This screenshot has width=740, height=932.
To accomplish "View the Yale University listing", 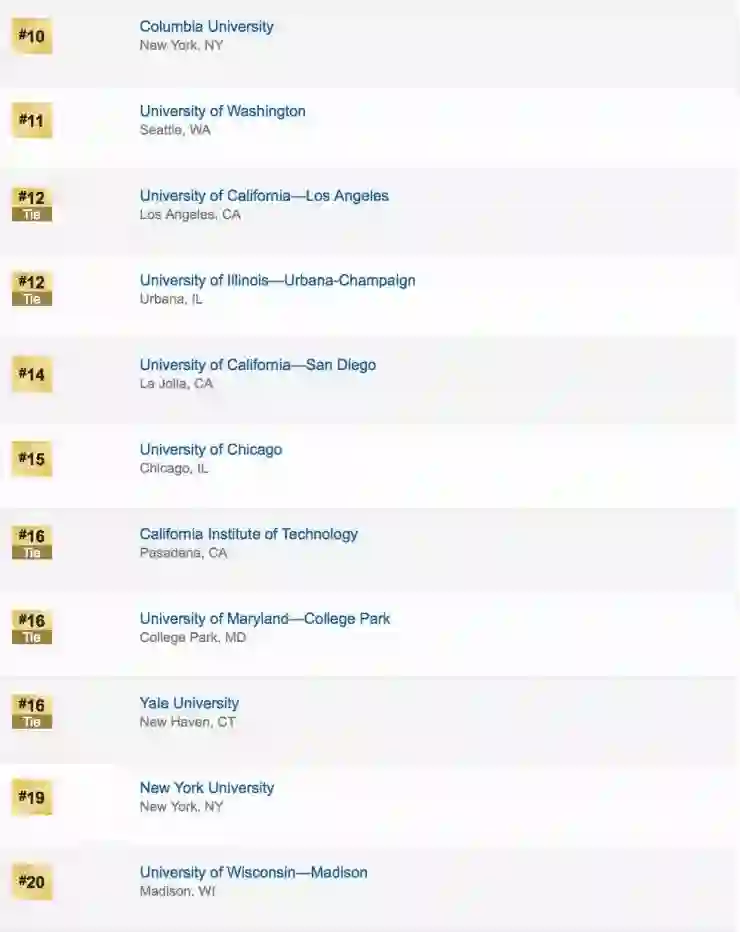I will [x=189, y=703].
